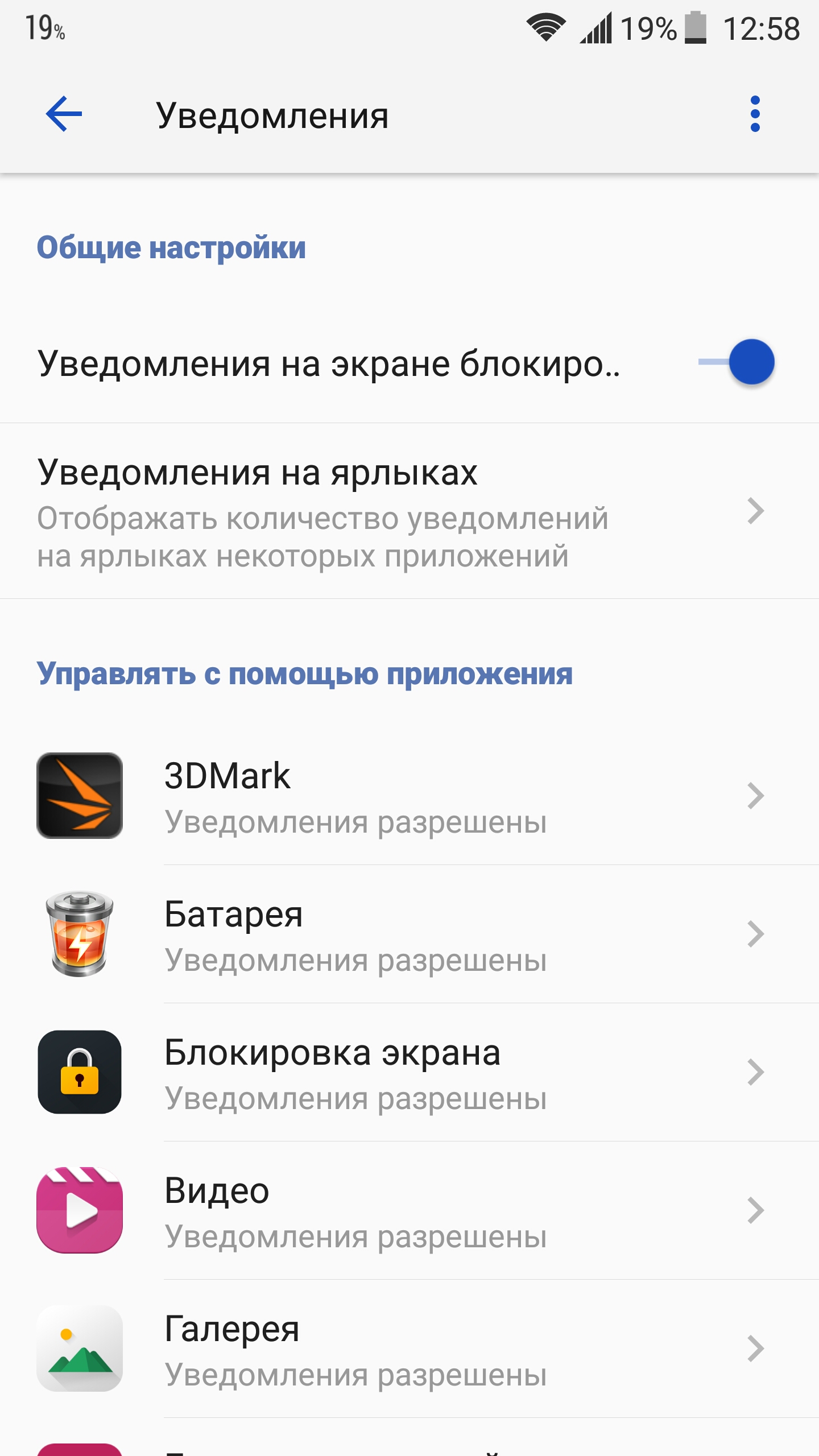The width and height of the screenshot is (819, 1456).
Task: Open Видео notification settings
Action: click(409, 1210)
